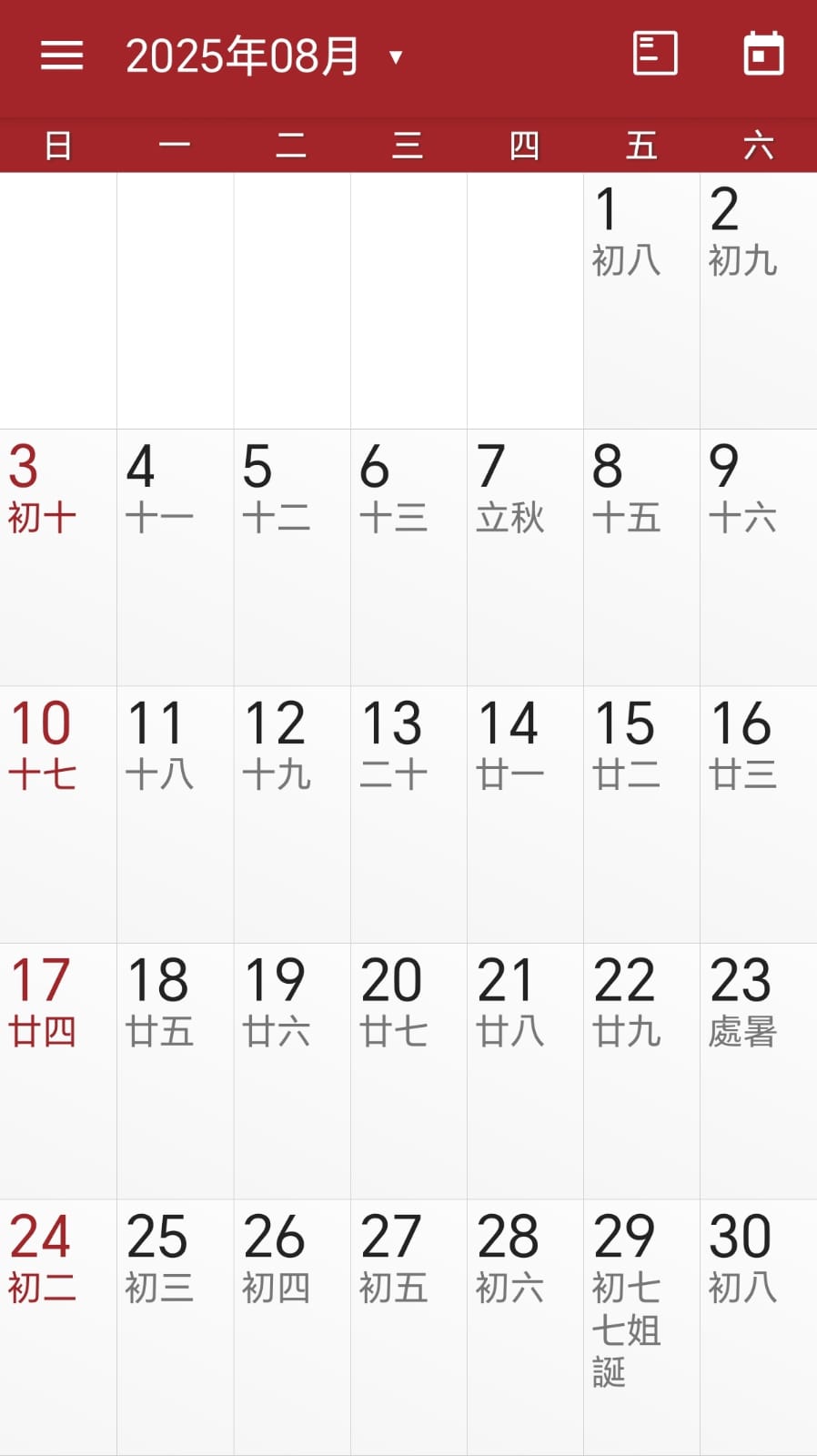The height and width of the screenshot is (1456, 817).
Task: Pick August 11 十八
Action: coord(176,814)
